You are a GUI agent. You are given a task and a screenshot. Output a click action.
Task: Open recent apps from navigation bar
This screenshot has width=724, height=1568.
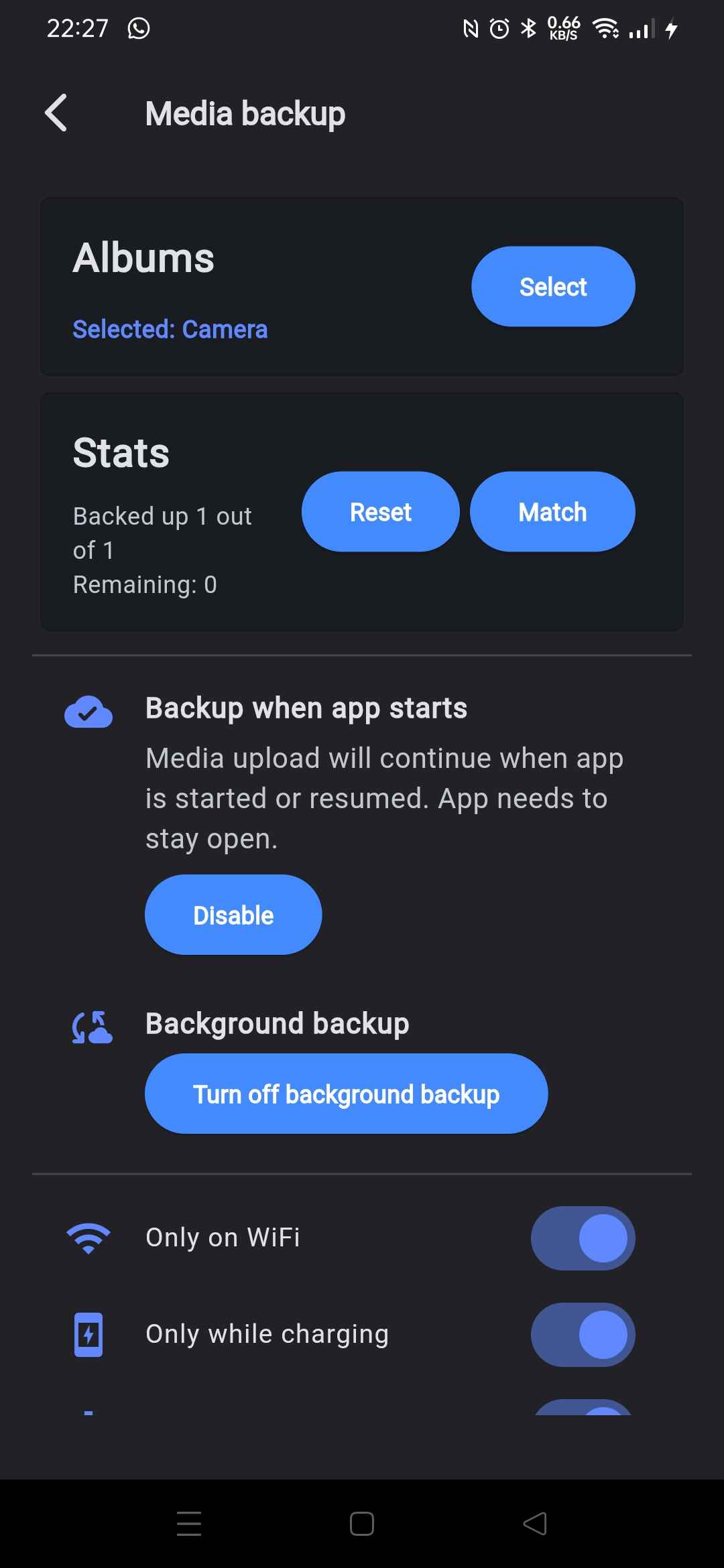point(189,1523)
